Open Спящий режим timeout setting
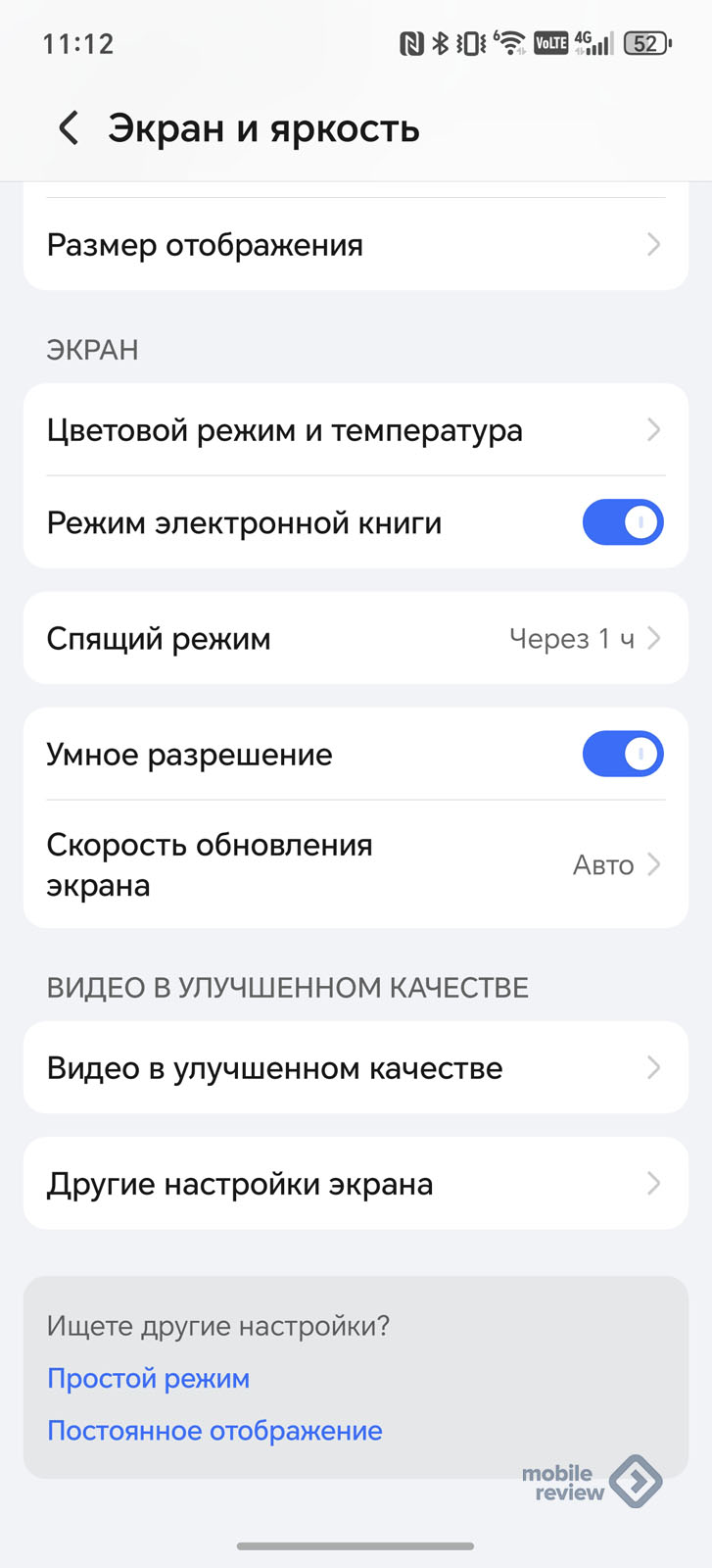The width and height of the screenshot is (712, 1568). (356, 639)
